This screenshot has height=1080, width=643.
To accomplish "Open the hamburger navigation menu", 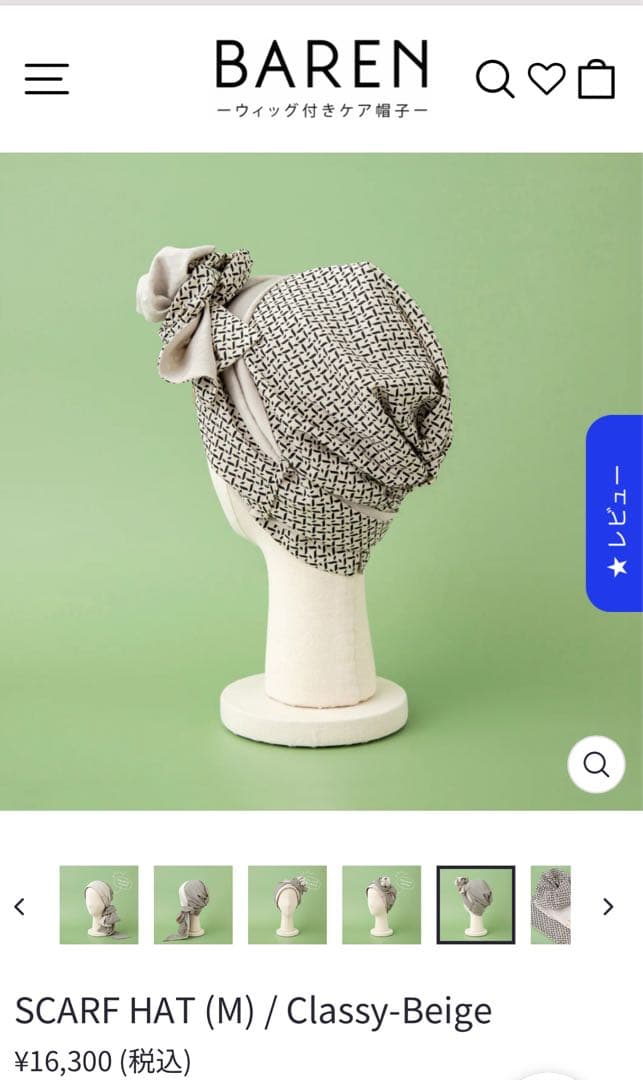I will tap(47, 79).
